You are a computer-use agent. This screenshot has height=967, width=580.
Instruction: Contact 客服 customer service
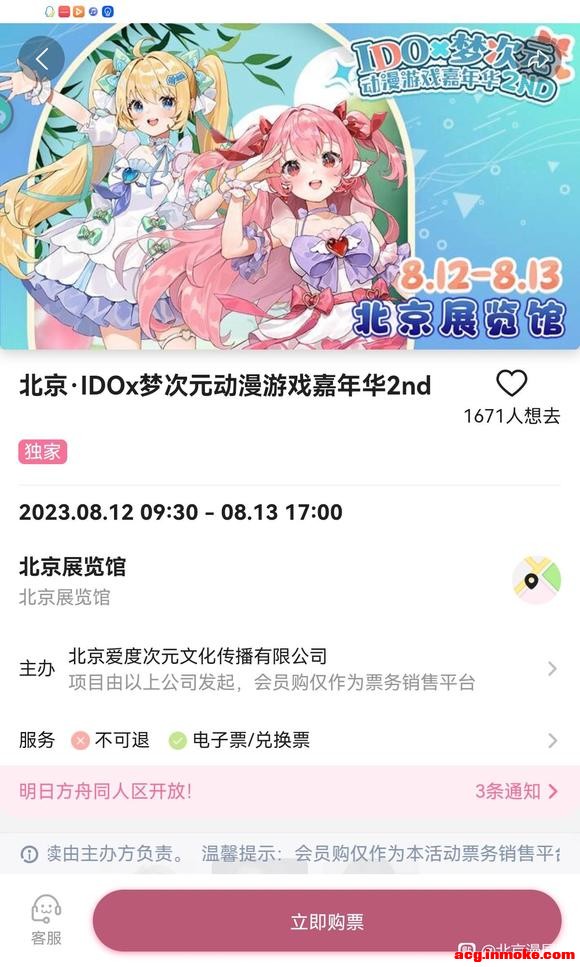click(x=46, y=920)
